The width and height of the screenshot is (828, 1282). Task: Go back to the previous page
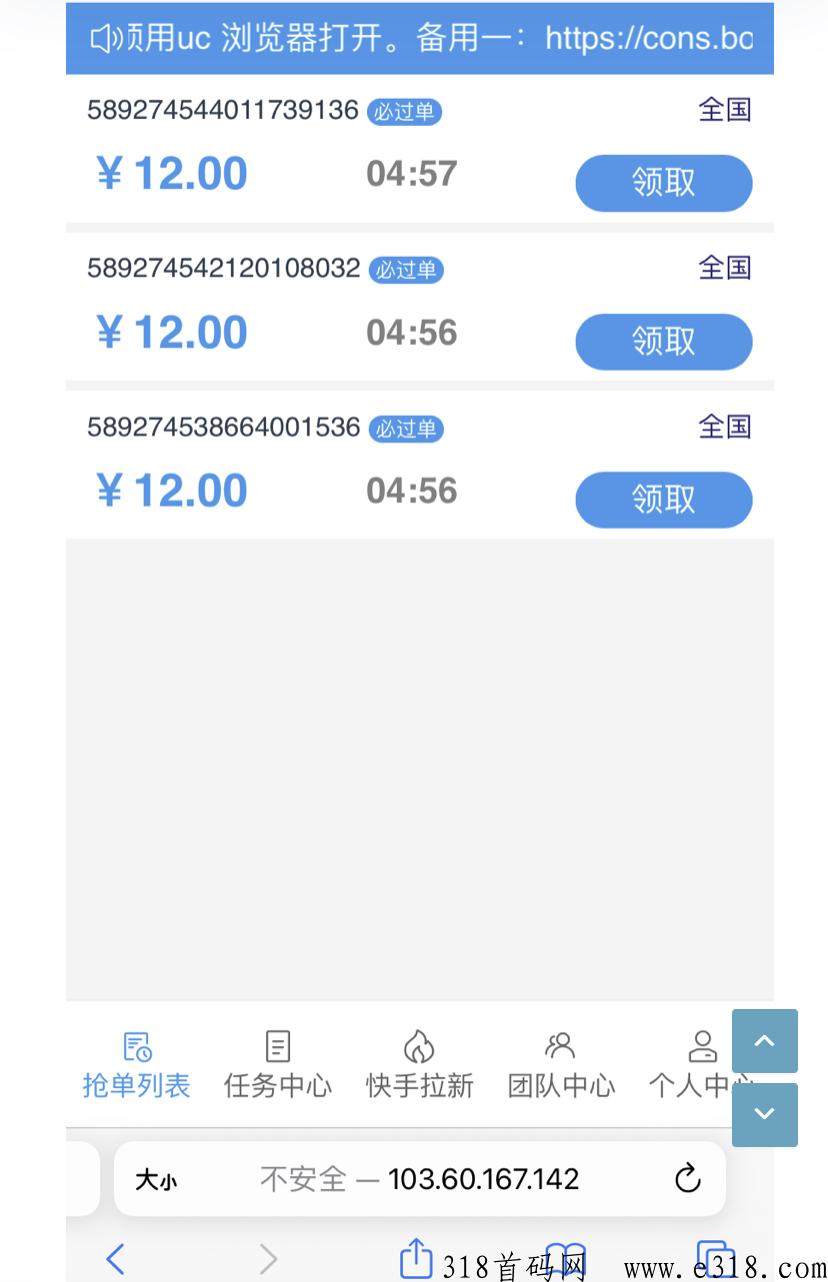[x=116, y=1258]
